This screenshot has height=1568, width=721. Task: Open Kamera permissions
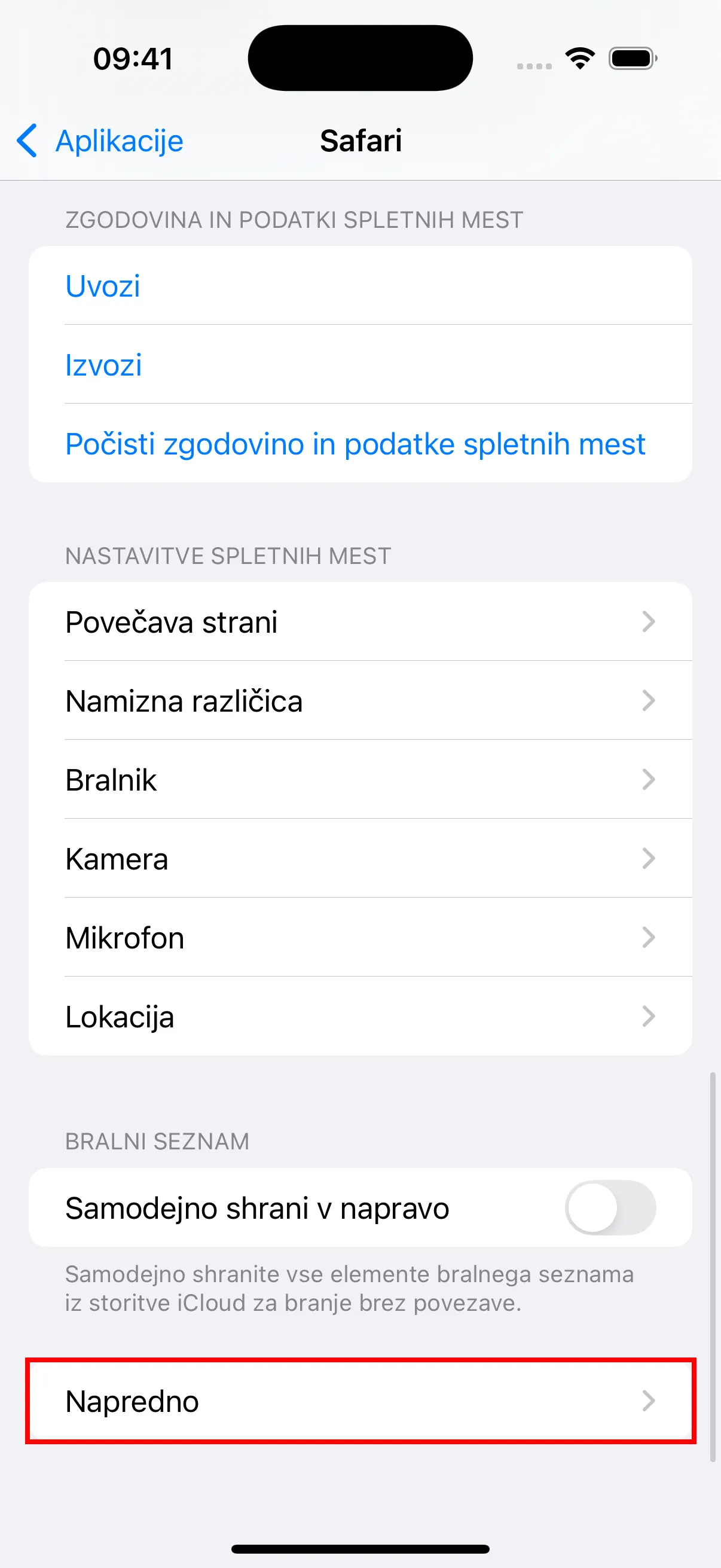coord(359,859)
